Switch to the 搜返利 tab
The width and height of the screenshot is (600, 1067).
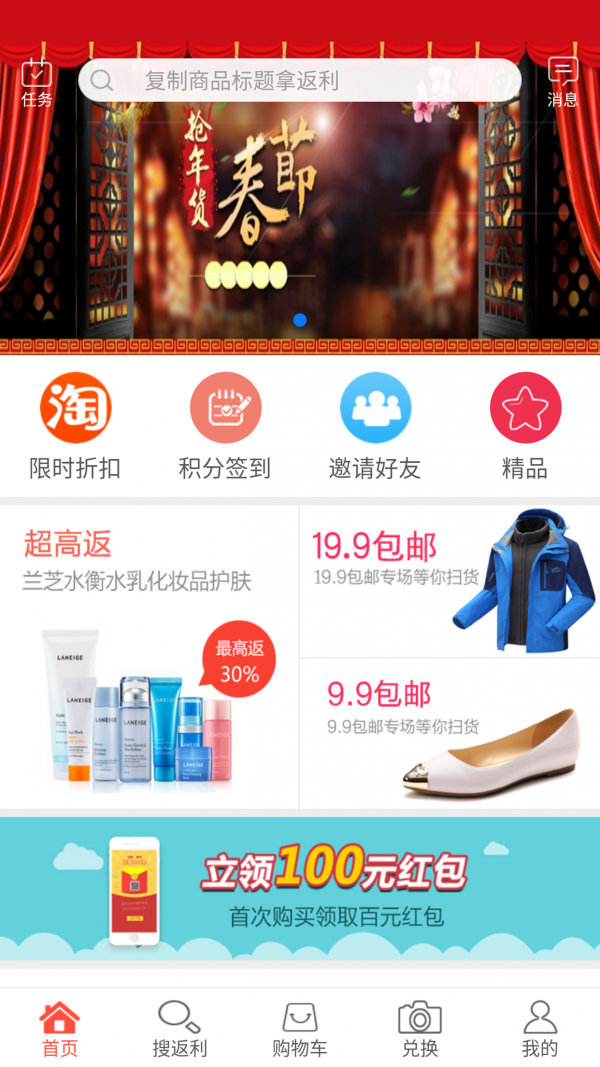(180, 1028)
